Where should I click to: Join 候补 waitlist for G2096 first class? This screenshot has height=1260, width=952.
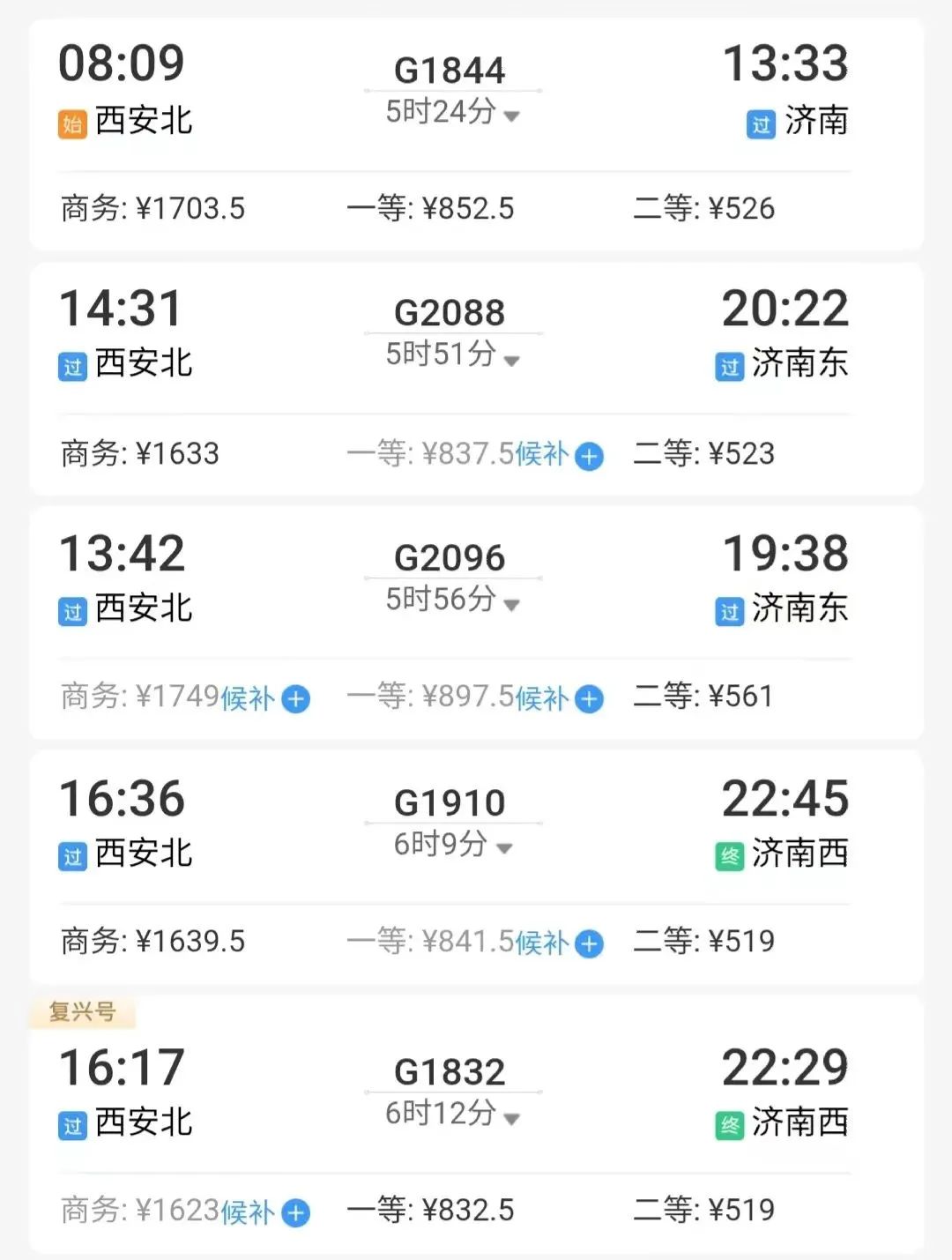[588, 699]
